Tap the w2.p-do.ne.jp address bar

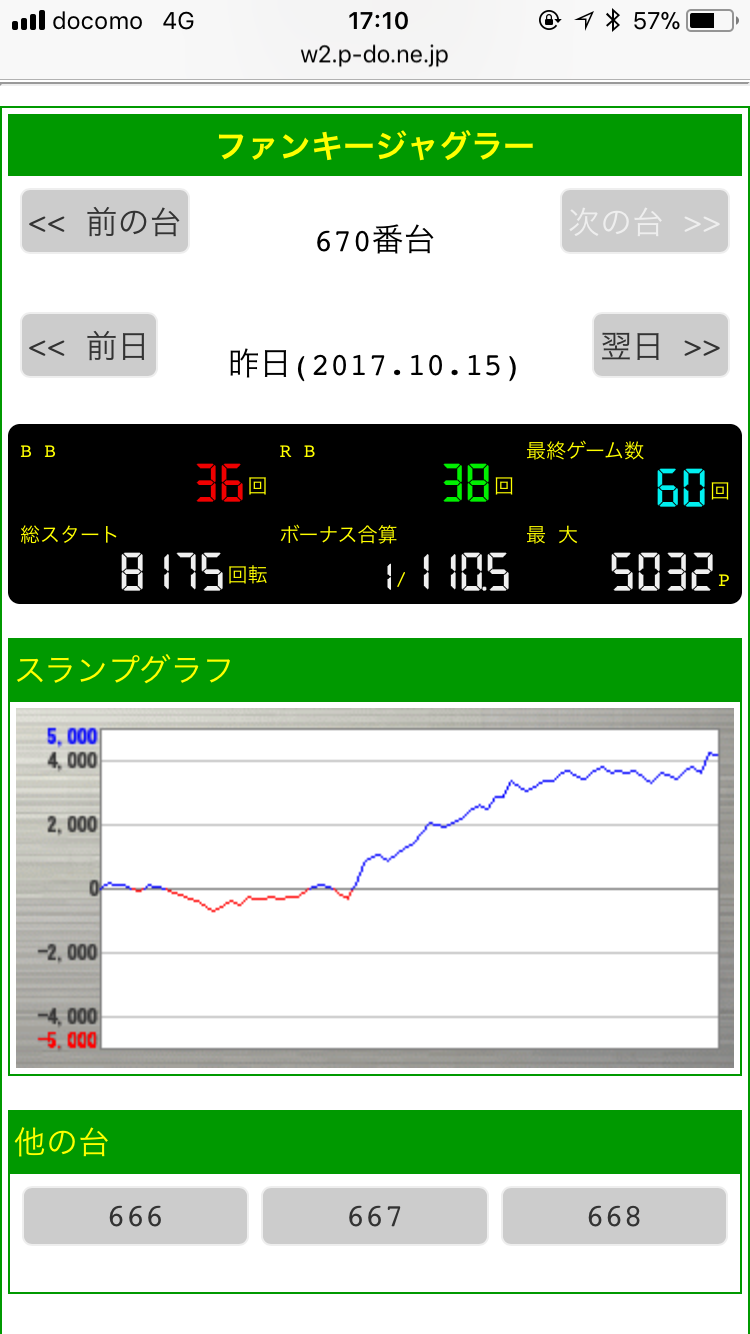375,54
